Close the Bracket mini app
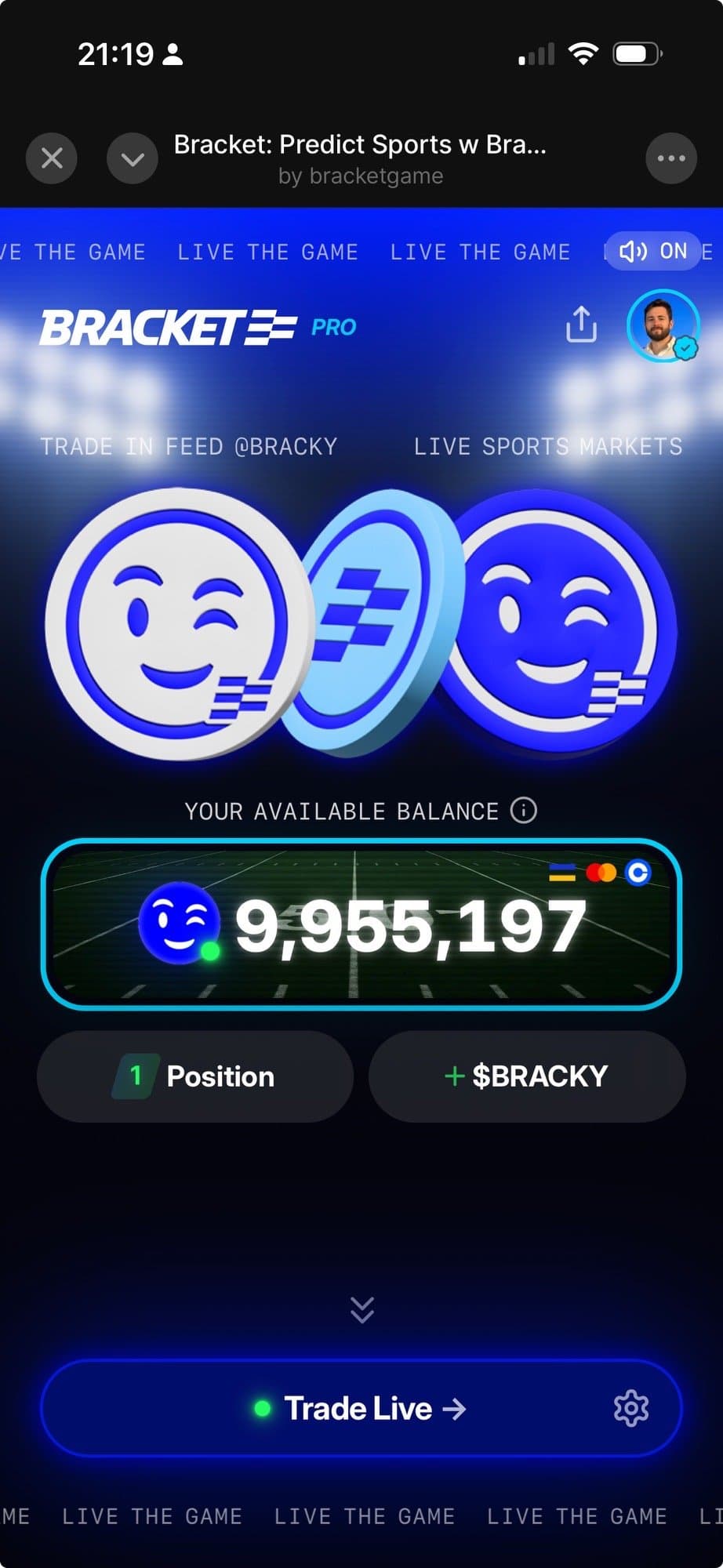The height and width of the screenshot is (1568, 723). click(52, 158)
